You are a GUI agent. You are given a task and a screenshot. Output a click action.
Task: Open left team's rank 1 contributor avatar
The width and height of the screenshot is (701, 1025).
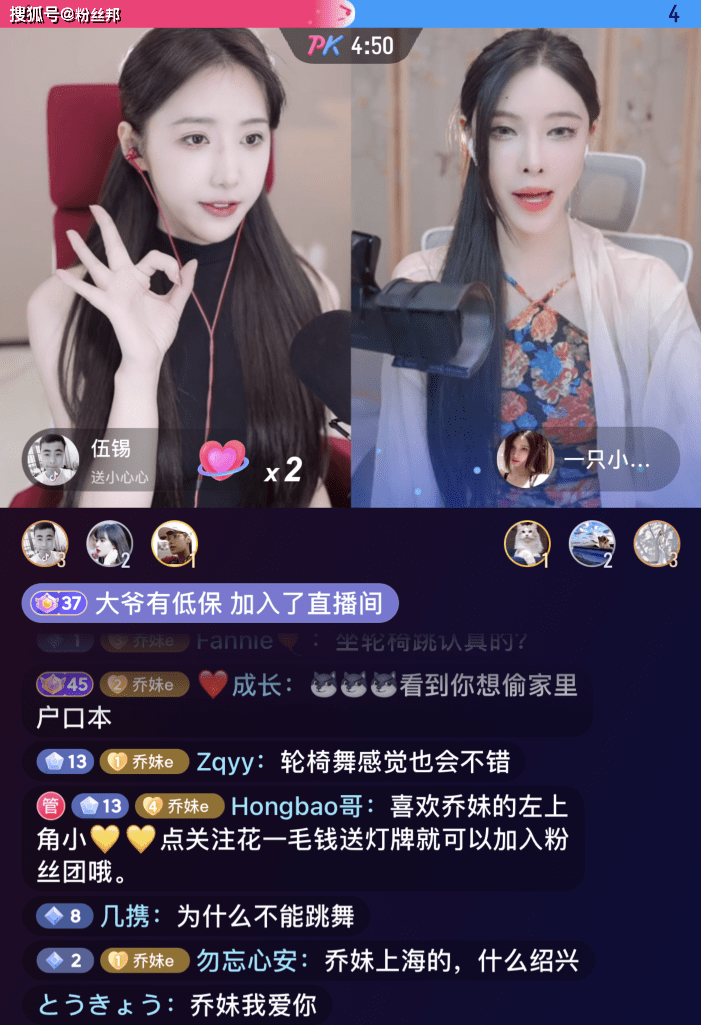pyautogui.click(x=174, y=543)
